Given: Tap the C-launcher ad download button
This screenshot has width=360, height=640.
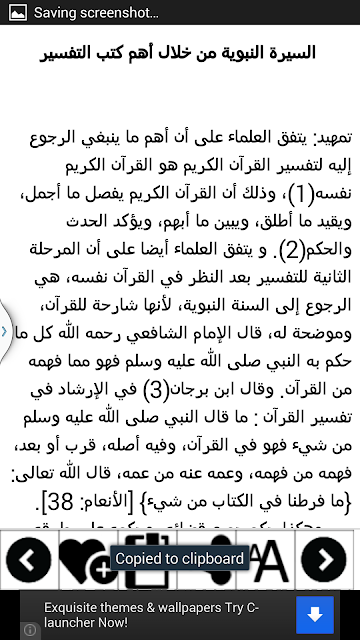Looking at the screenshot, I should 315,615.
